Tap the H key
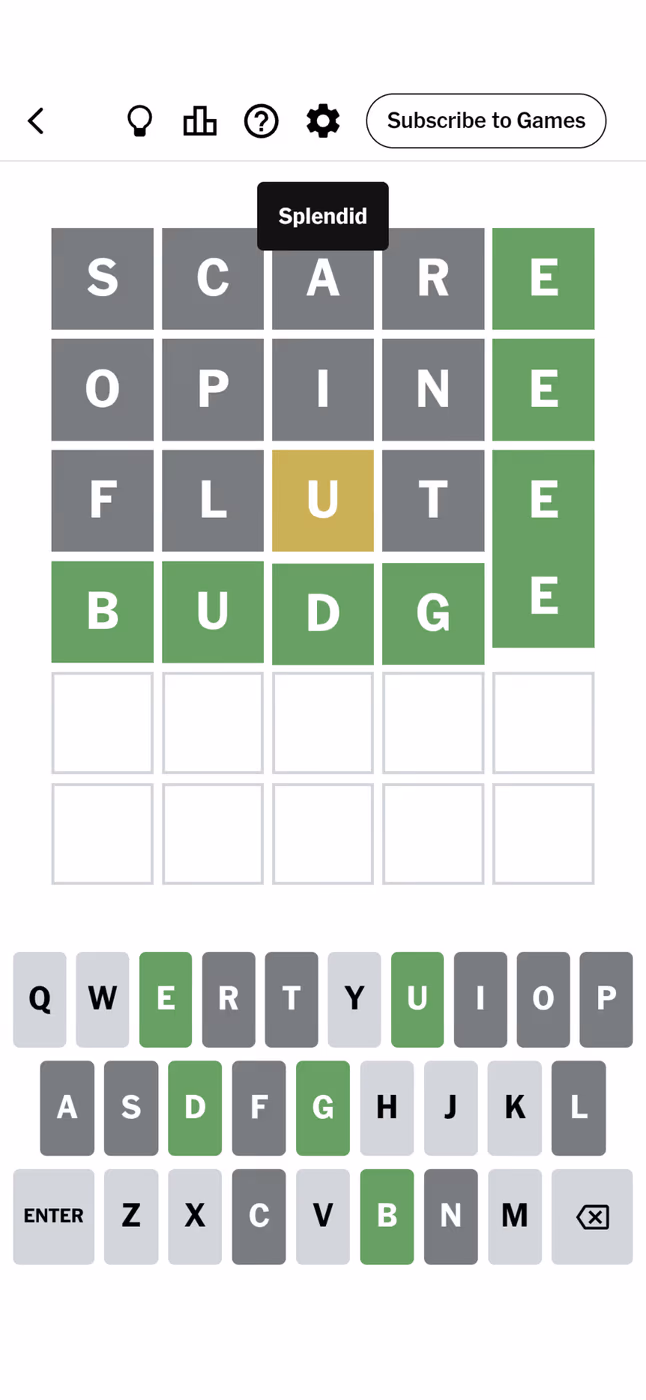This screenshot has height=1400, width=646. click(387, 1108)
